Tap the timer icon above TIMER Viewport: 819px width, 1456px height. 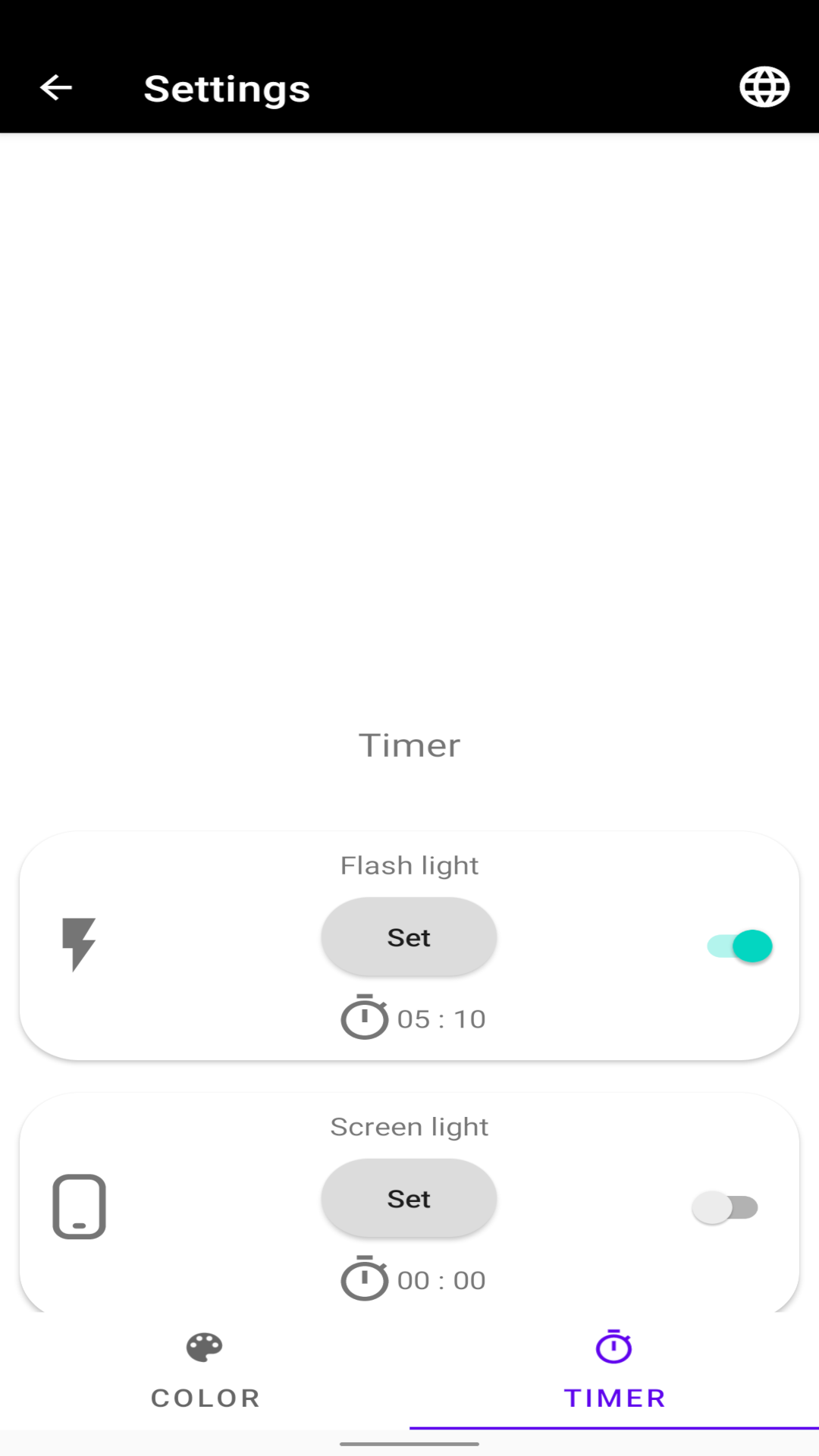pos(614,1348)
